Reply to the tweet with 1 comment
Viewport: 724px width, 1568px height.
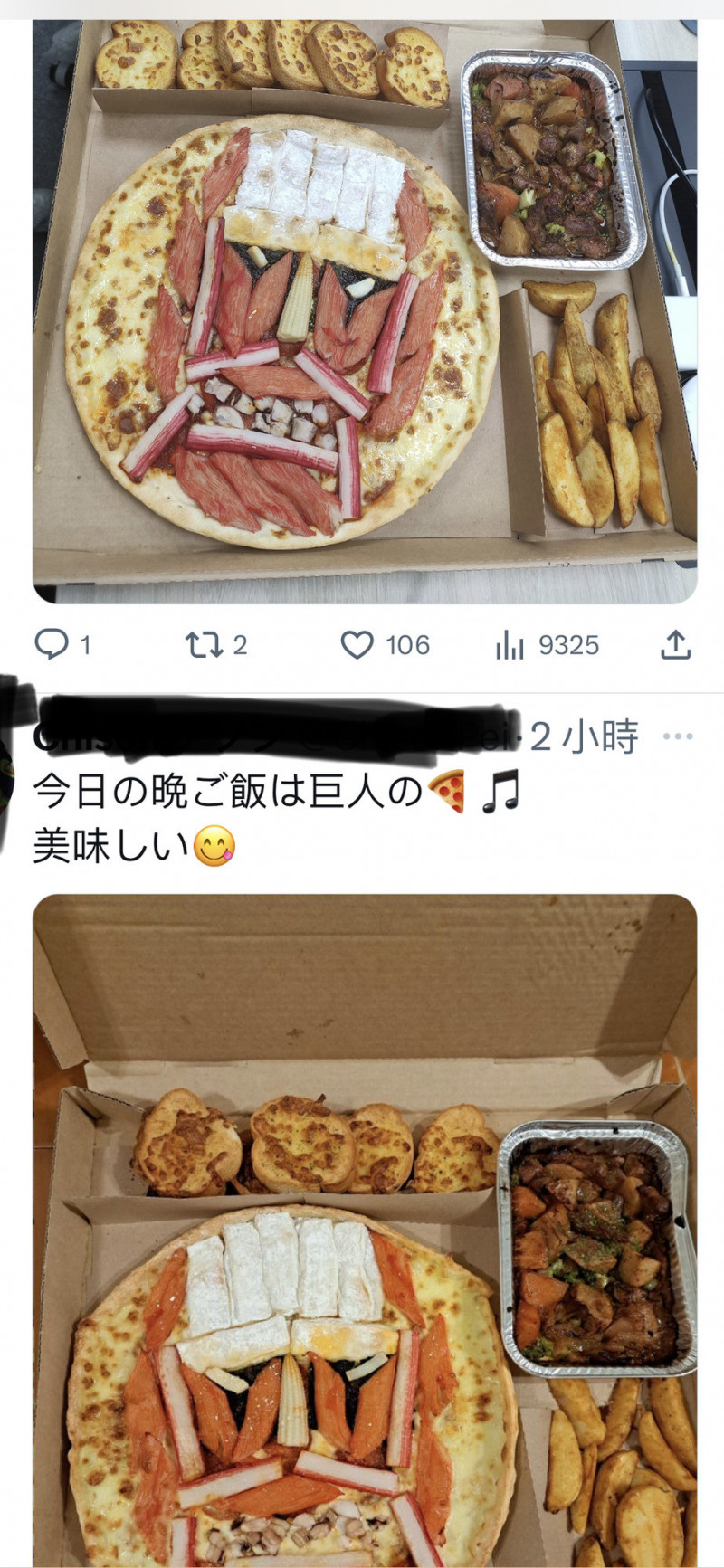(x=52, y=644)
